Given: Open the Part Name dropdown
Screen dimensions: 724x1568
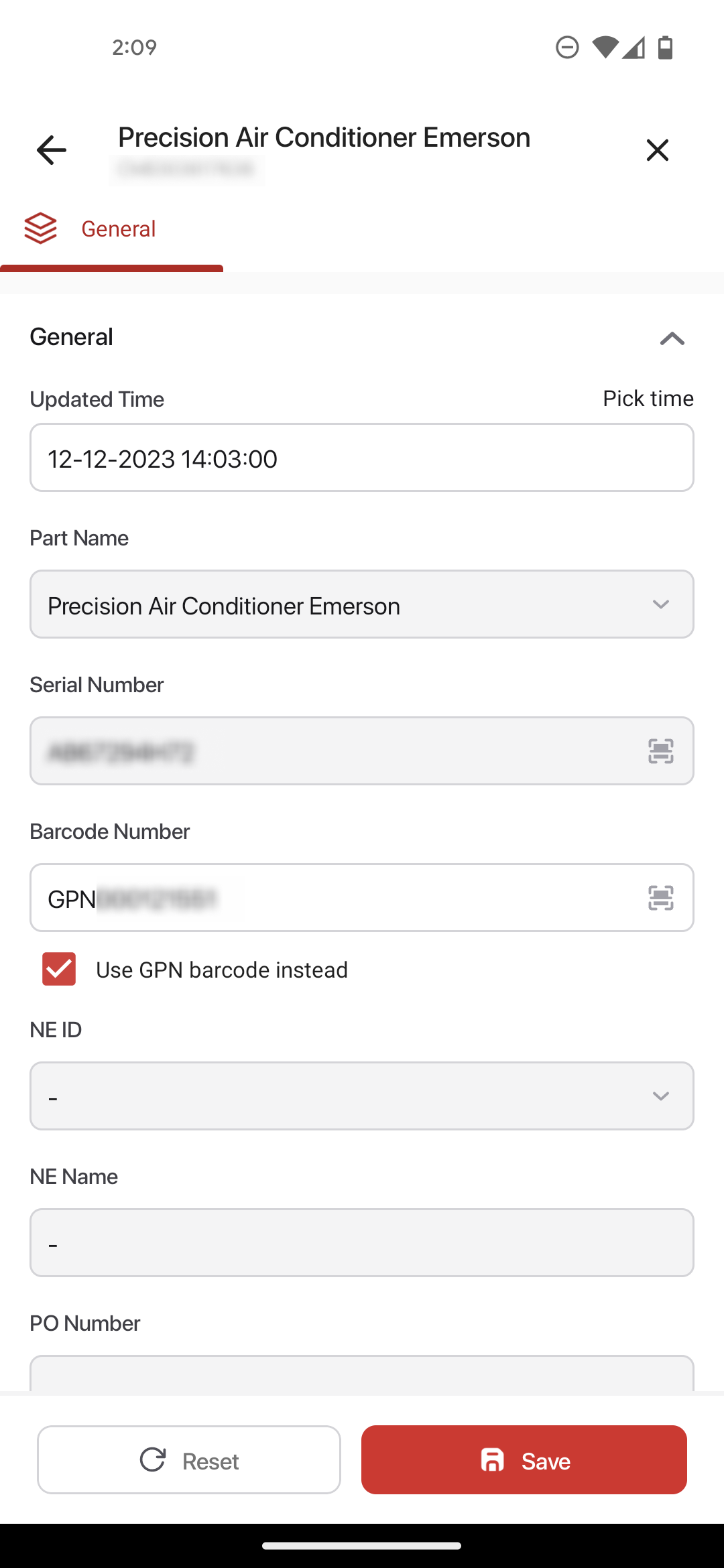Looking at the screenshot, I should pos(362,604).
